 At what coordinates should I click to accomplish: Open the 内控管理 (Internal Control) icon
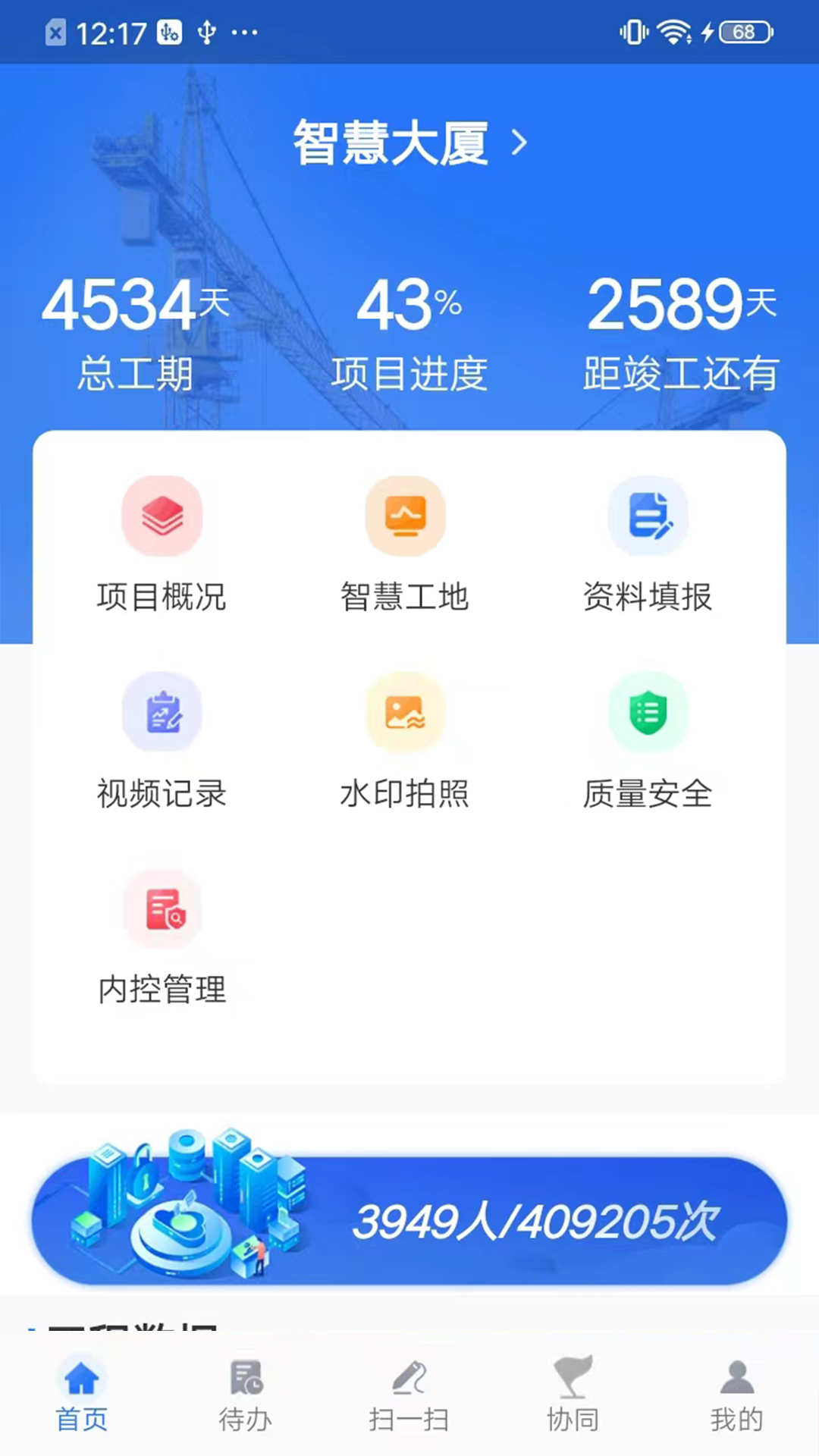click(x=162, y=908)
